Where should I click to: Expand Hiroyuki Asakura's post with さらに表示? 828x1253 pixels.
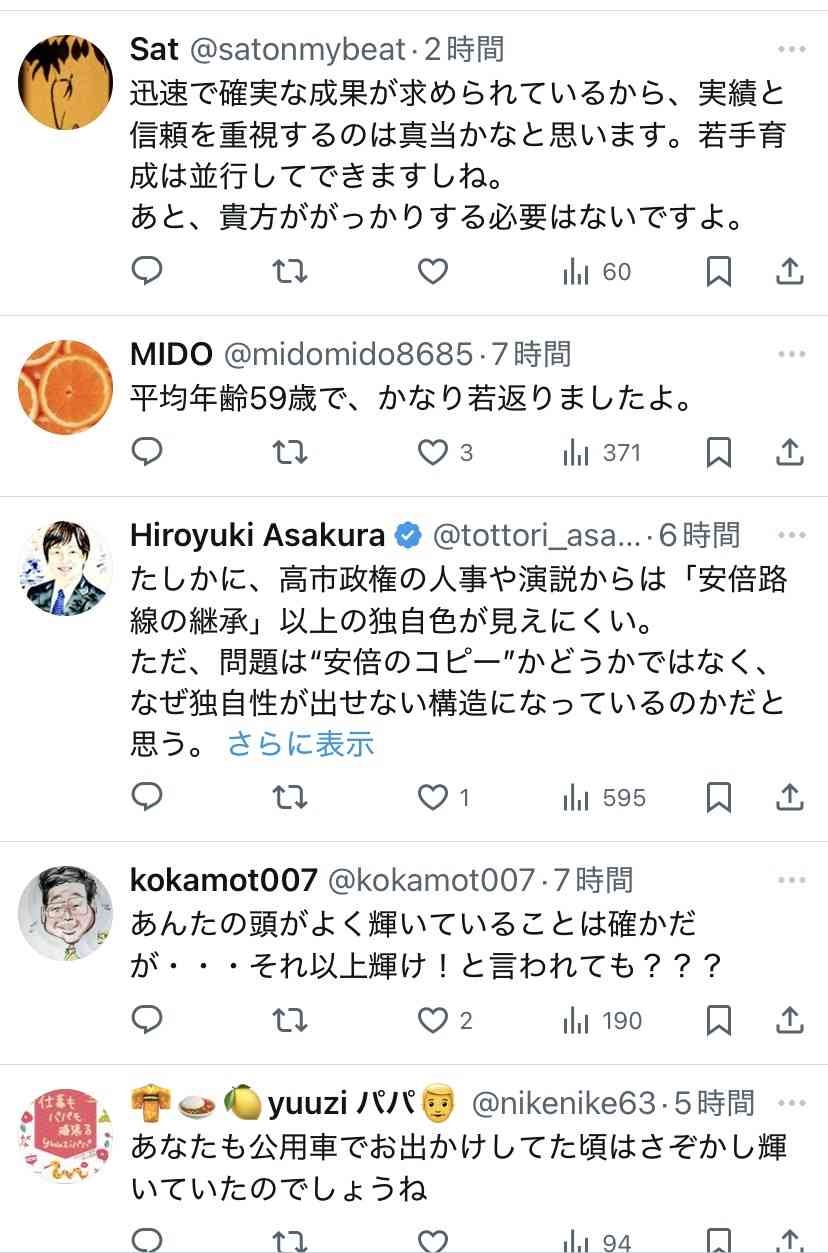[x=300, y=744]
